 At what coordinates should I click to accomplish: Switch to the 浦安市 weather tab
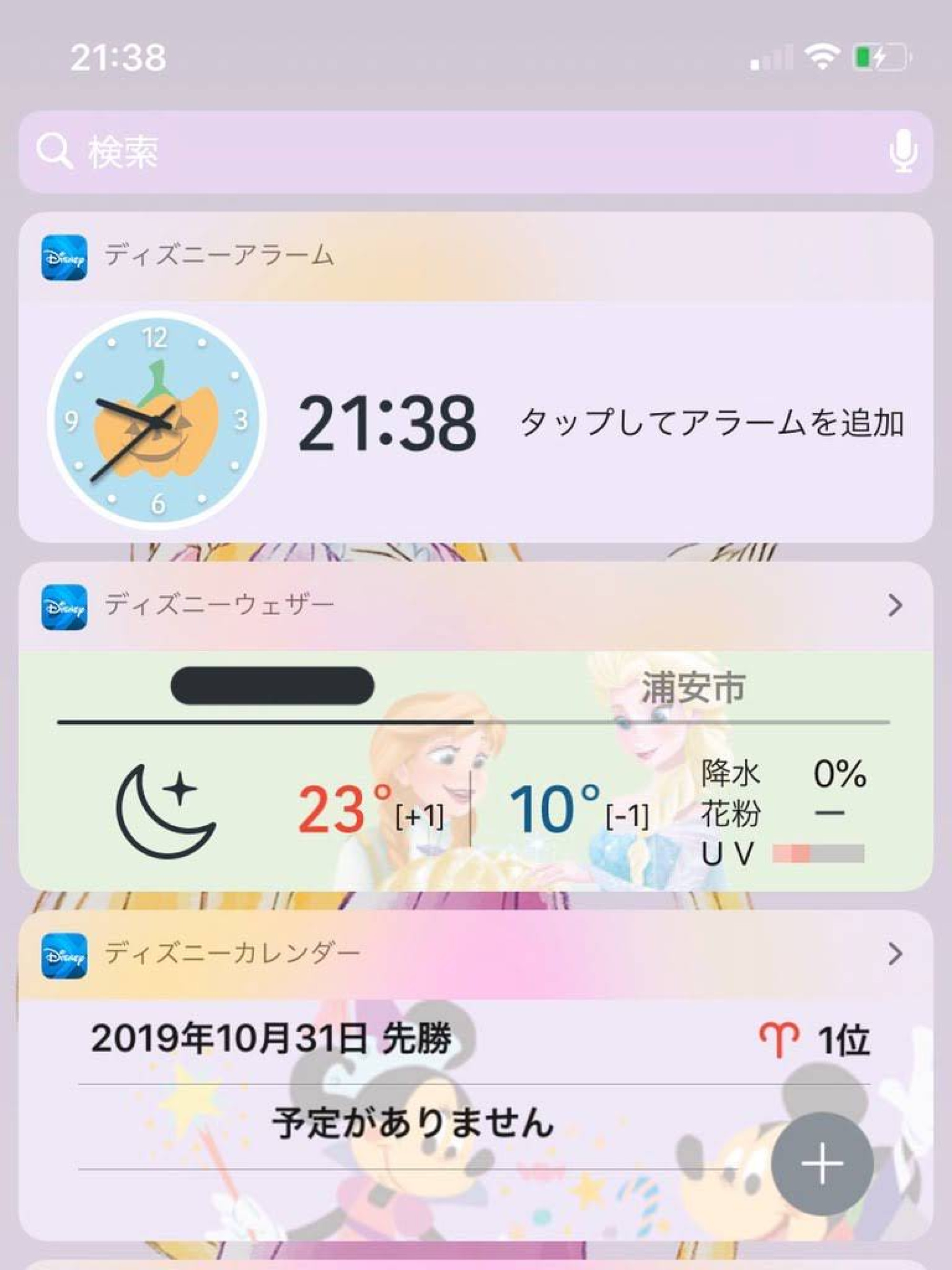[693, 687]
